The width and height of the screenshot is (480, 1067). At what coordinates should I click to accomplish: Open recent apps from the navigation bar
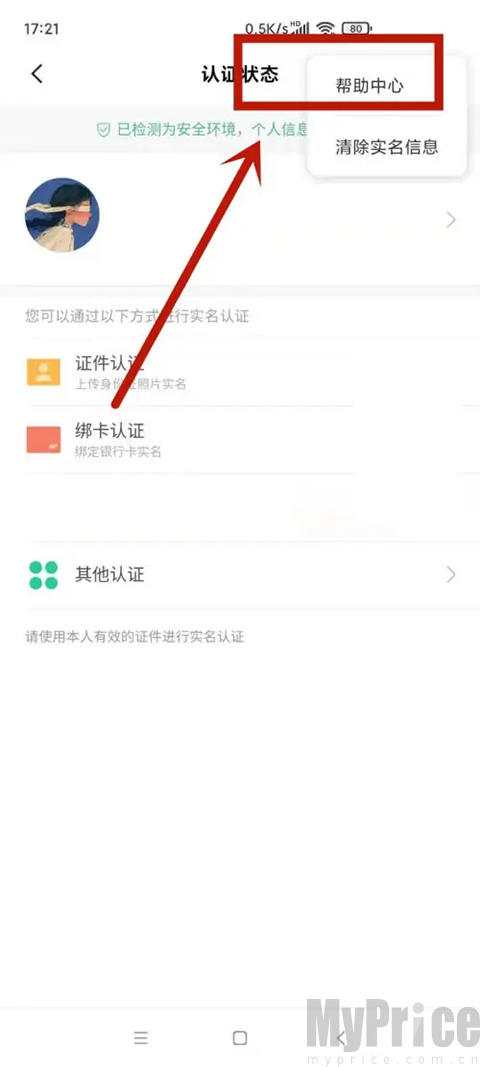[141, 1038]
